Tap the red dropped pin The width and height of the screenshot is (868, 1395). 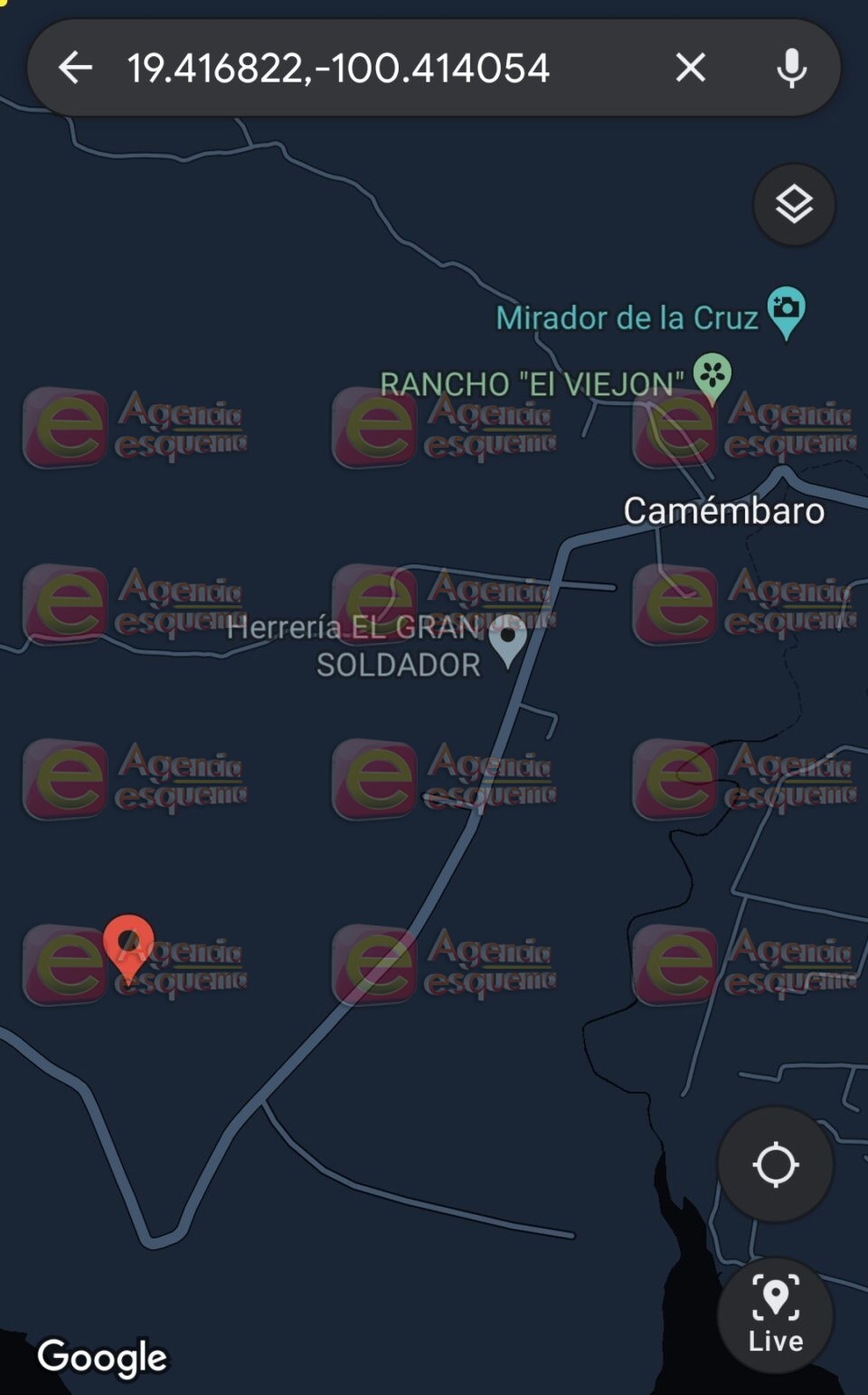pos(128,945)
